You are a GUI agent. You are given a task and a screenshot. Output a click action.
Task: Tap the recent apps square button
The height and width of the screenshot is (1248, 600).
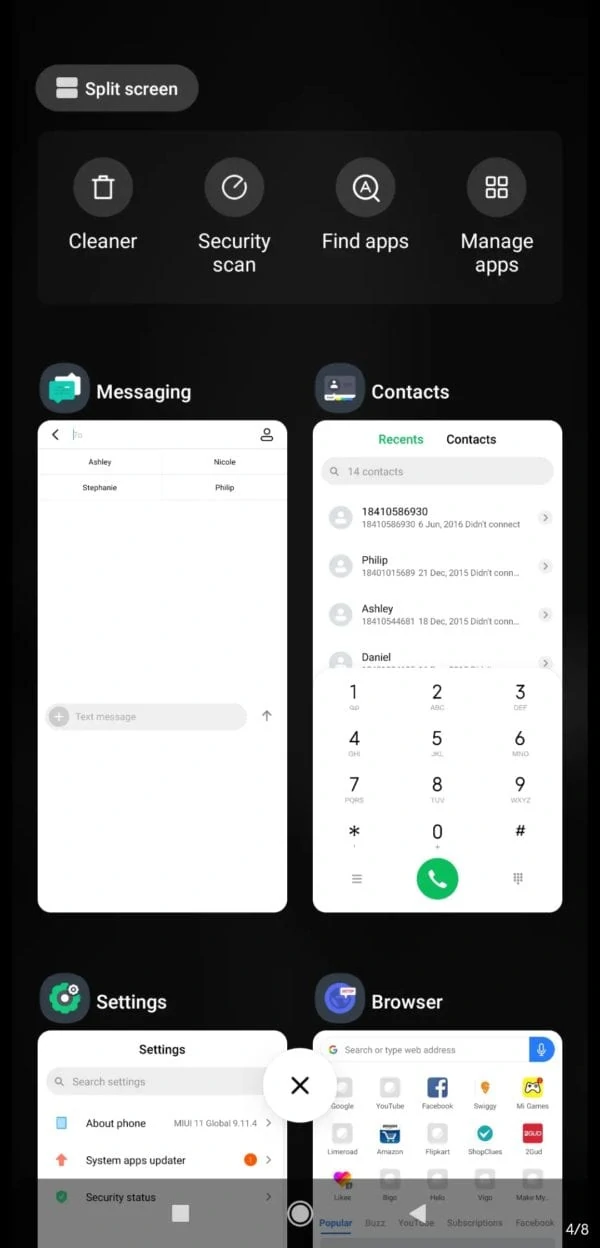[180, 1213]
